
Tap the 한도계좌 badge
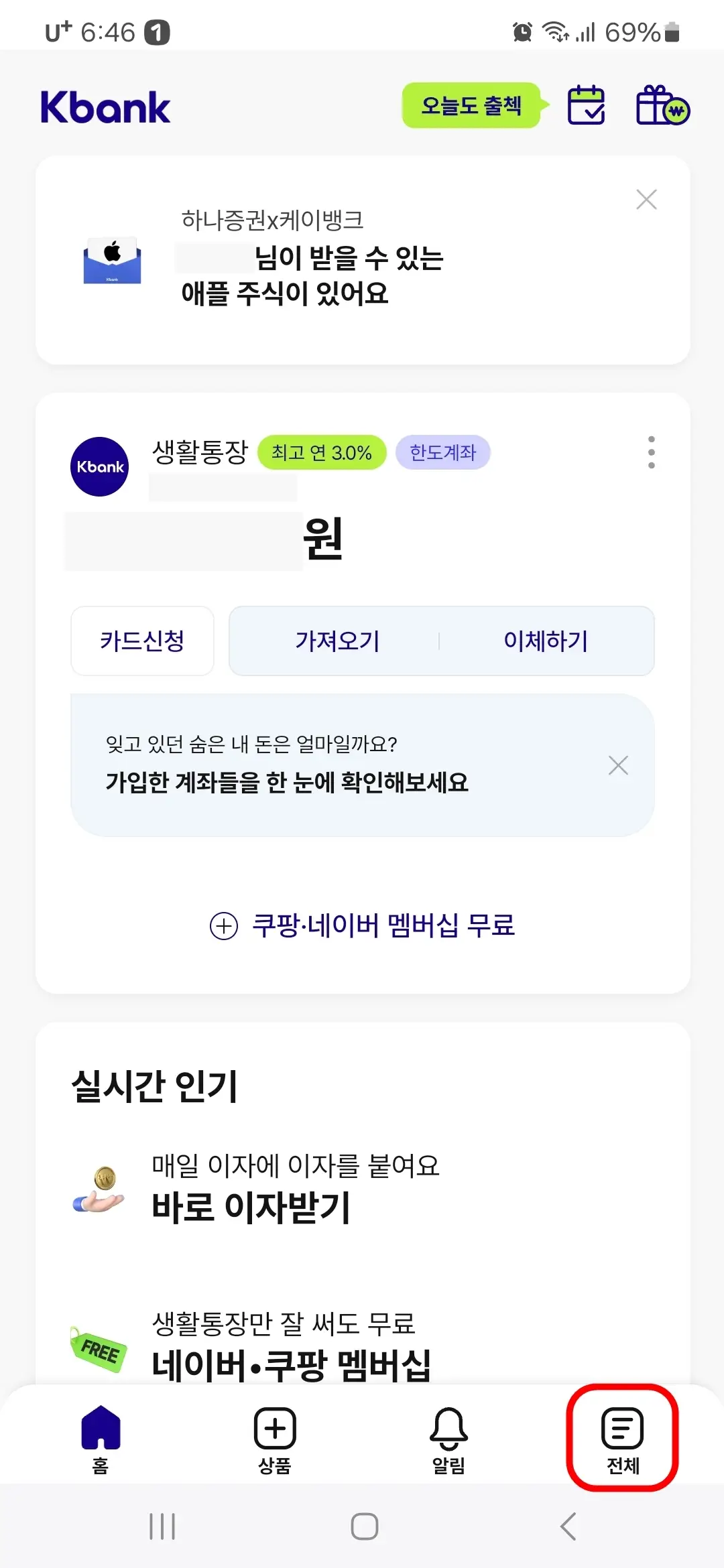pos(442,452)
